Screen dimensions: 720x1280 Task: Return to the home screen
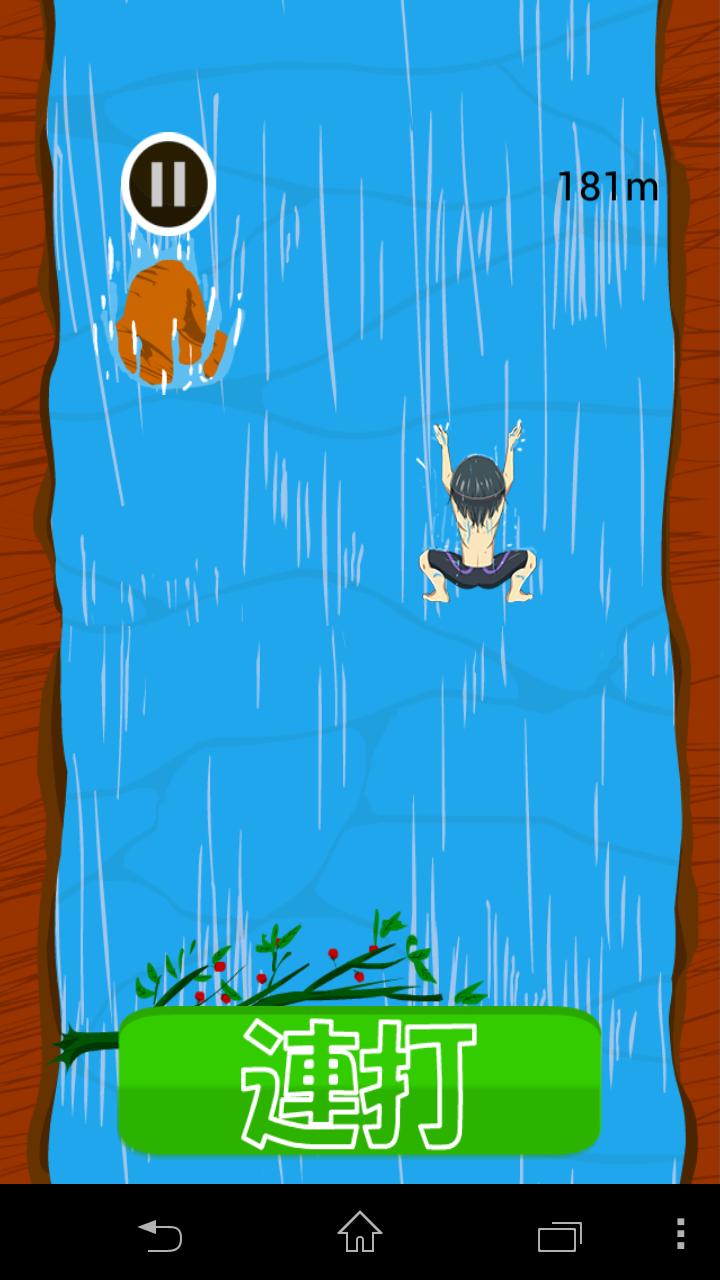(359, 1233)
